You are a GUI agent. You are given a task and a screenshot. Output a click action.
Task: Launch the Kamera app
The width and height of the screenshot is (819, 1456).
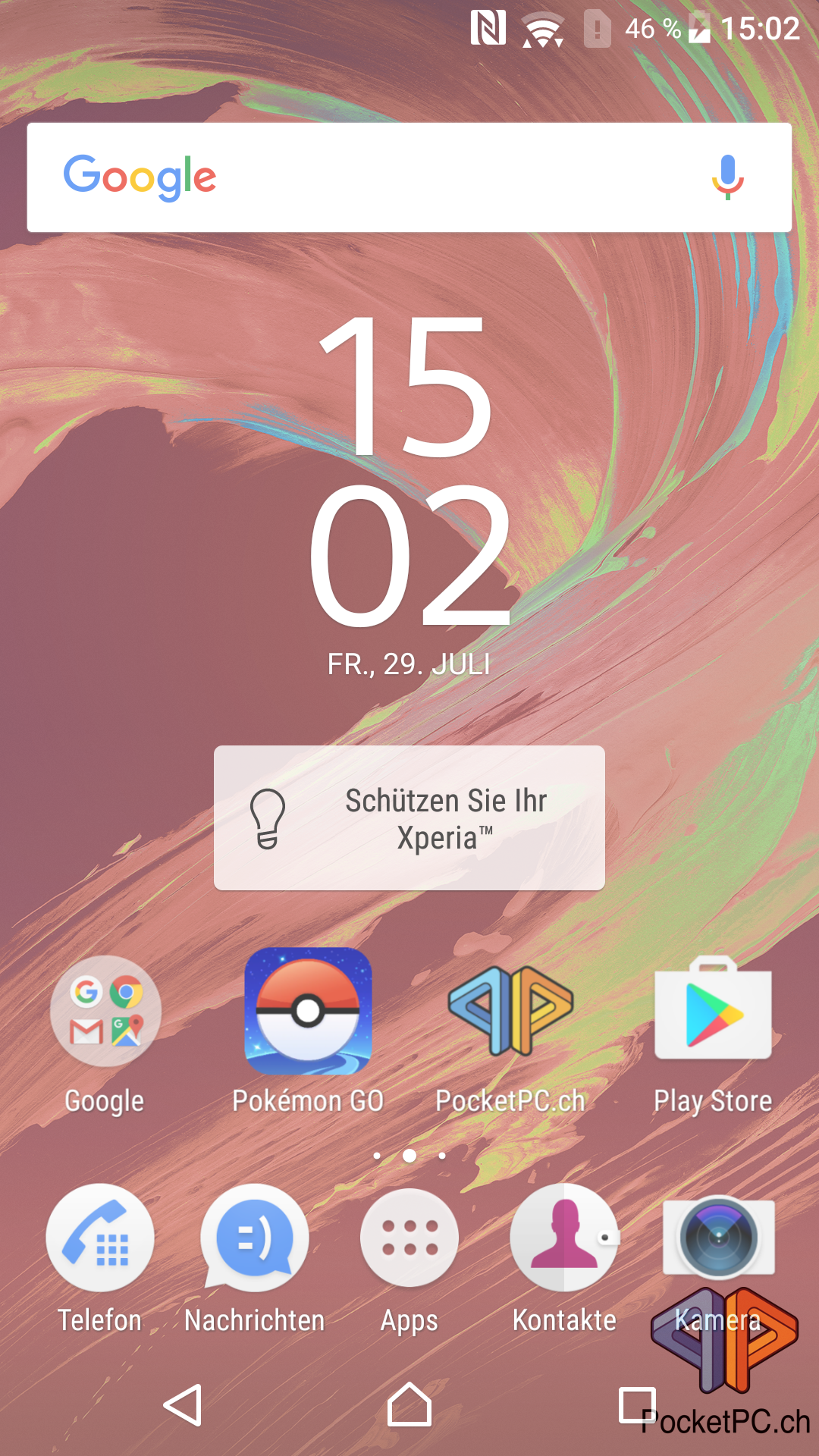[719, 1236]
